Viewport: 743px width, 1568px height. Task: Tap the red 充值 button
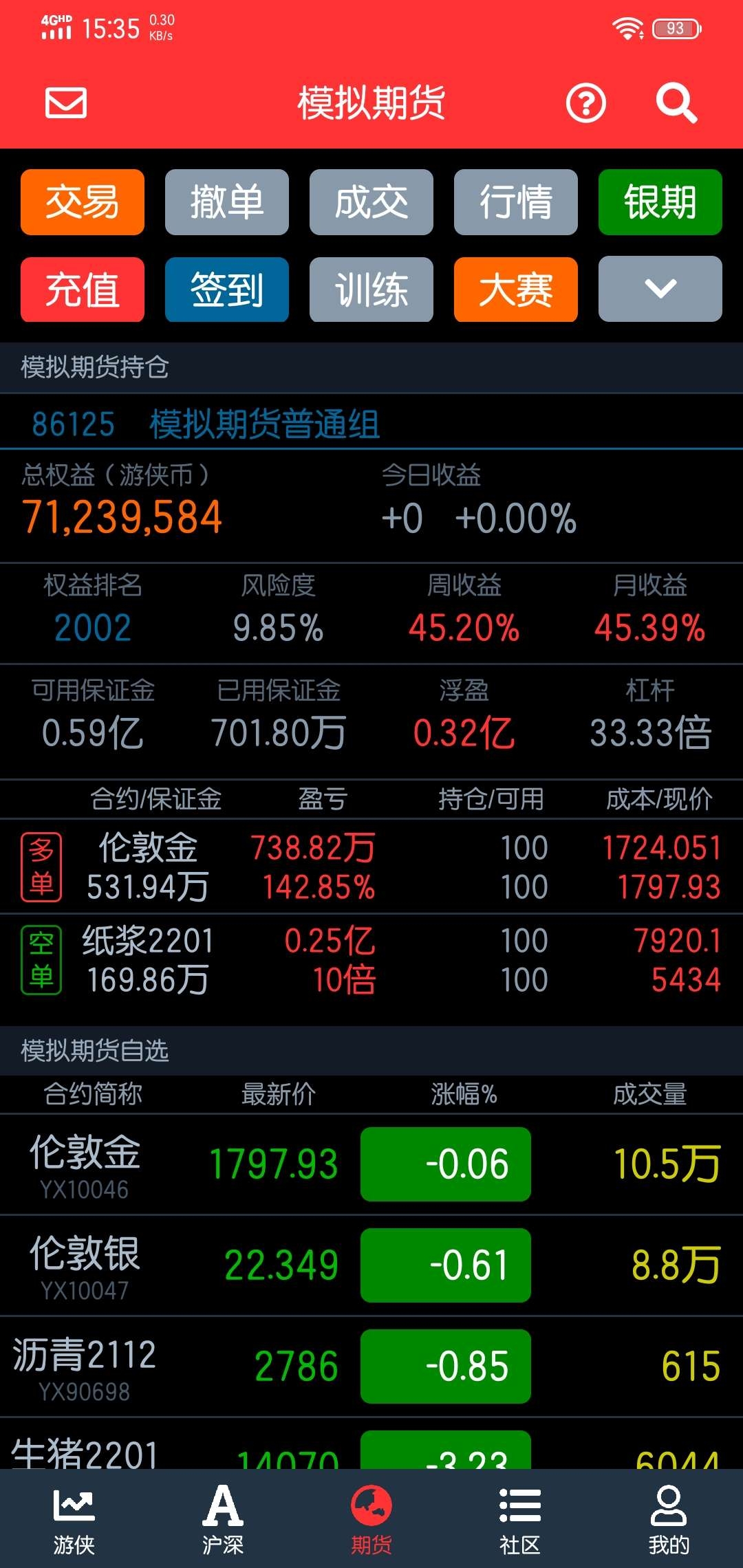(83, 290)
